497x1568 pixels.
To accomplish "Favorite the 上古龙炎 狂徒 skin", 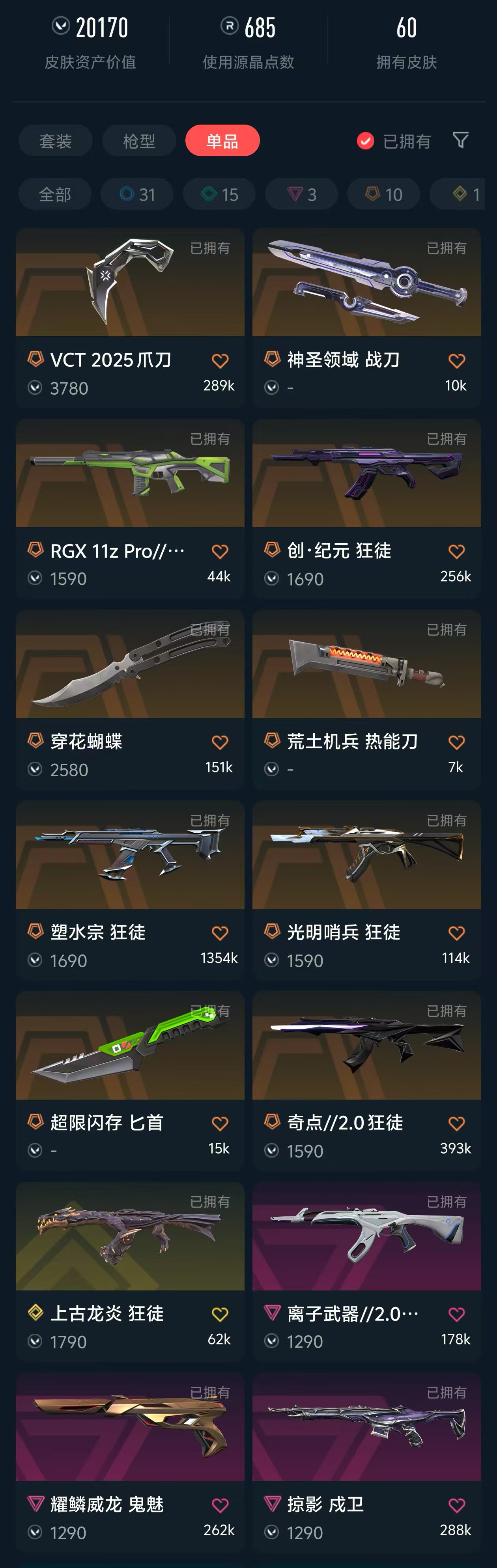I will point(220,1314).
